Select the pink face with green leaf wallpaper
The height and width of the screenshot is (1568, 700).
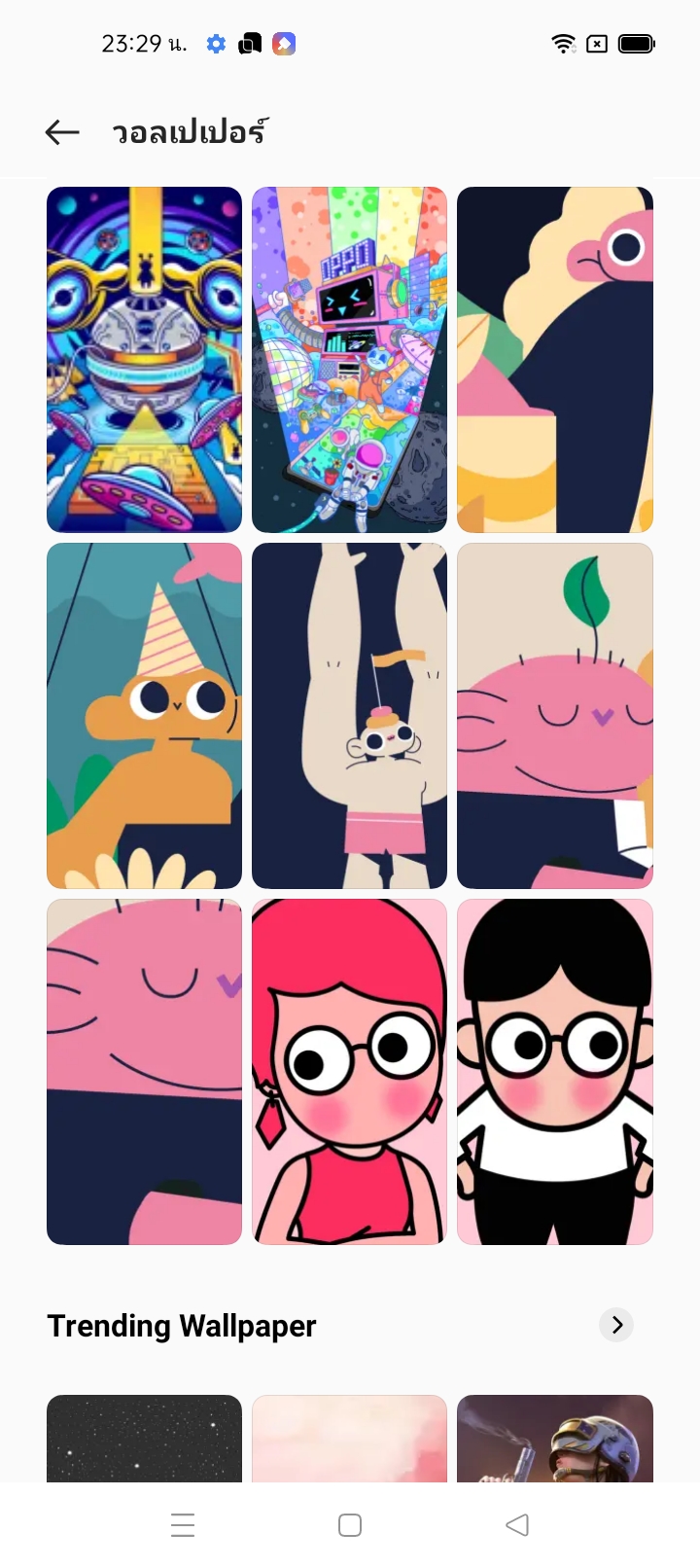pos(554,716)
